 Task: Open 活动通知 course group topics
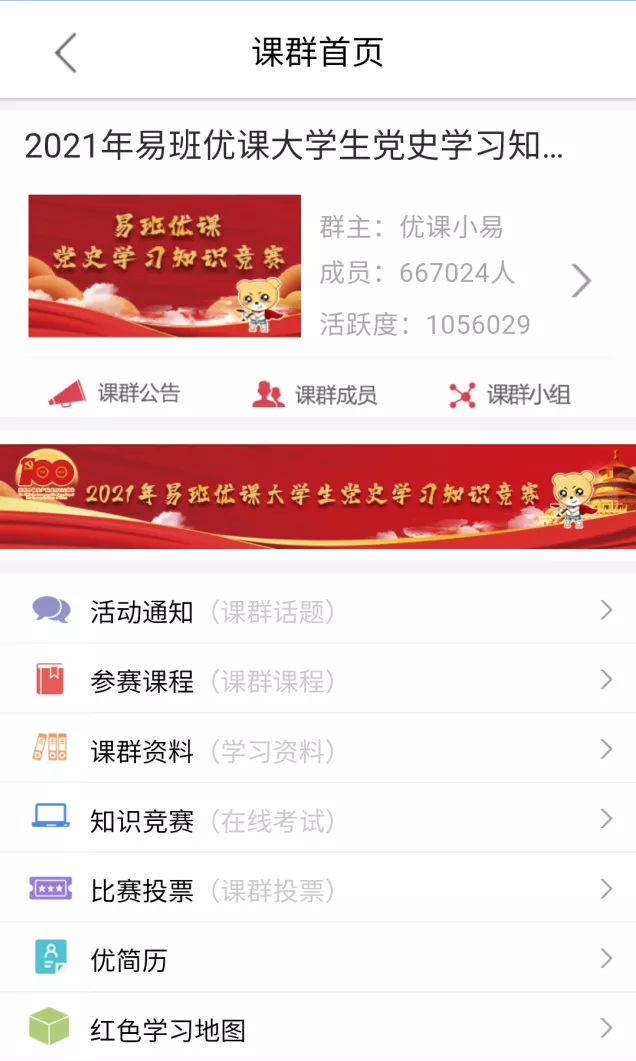click(318, 611)
